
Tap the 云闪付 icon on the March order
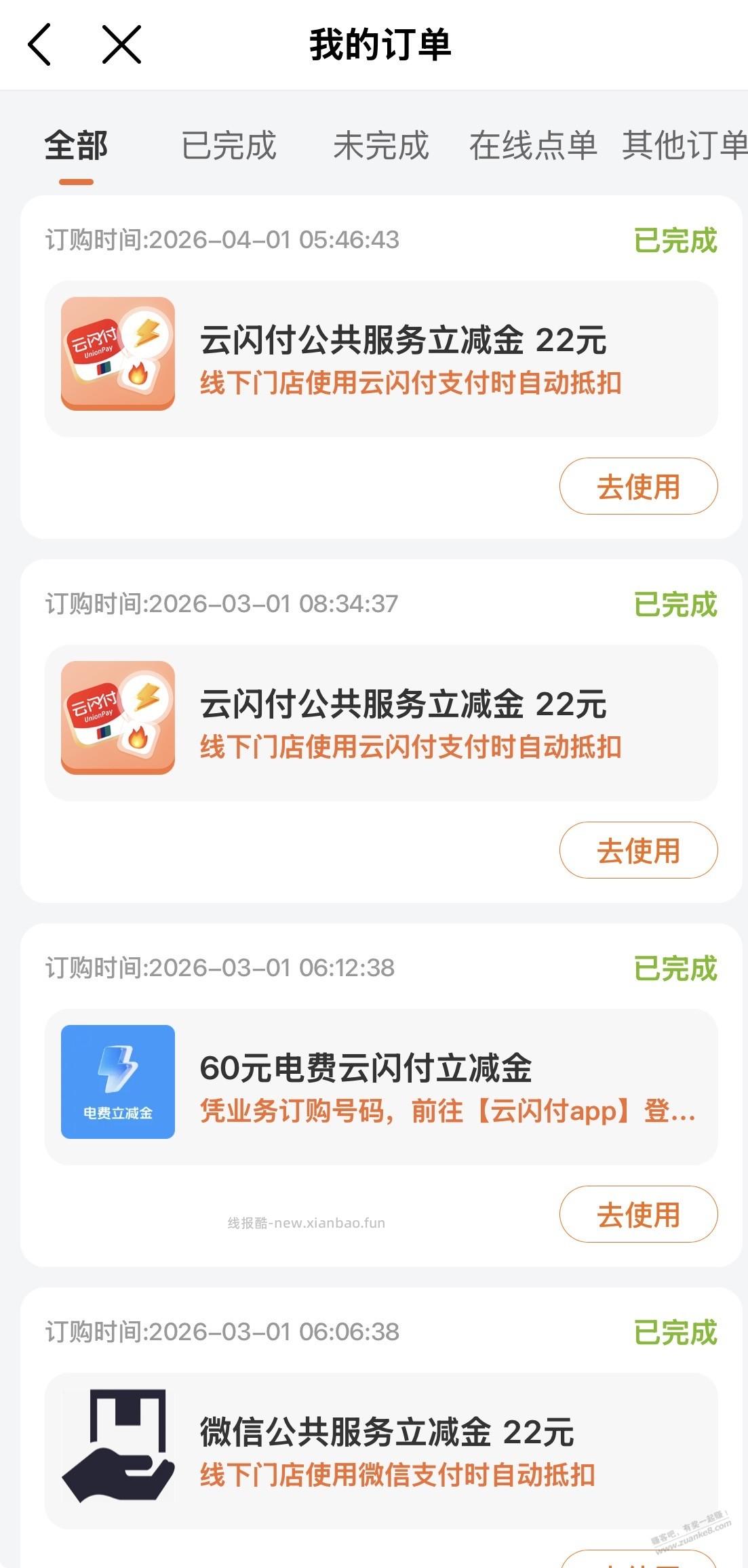(x=117, y=719)
